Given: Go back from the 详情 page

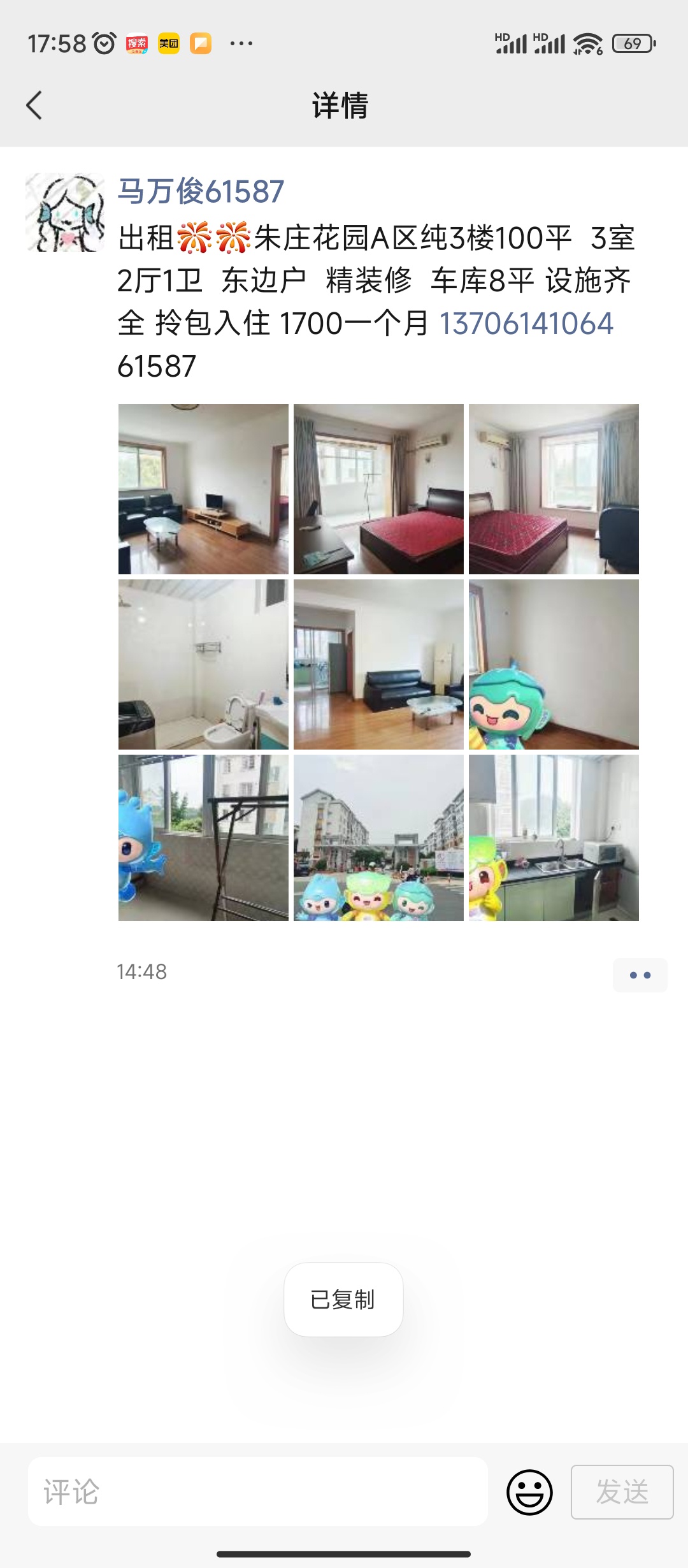Looking at the screenshot, I should pos(34,105).
